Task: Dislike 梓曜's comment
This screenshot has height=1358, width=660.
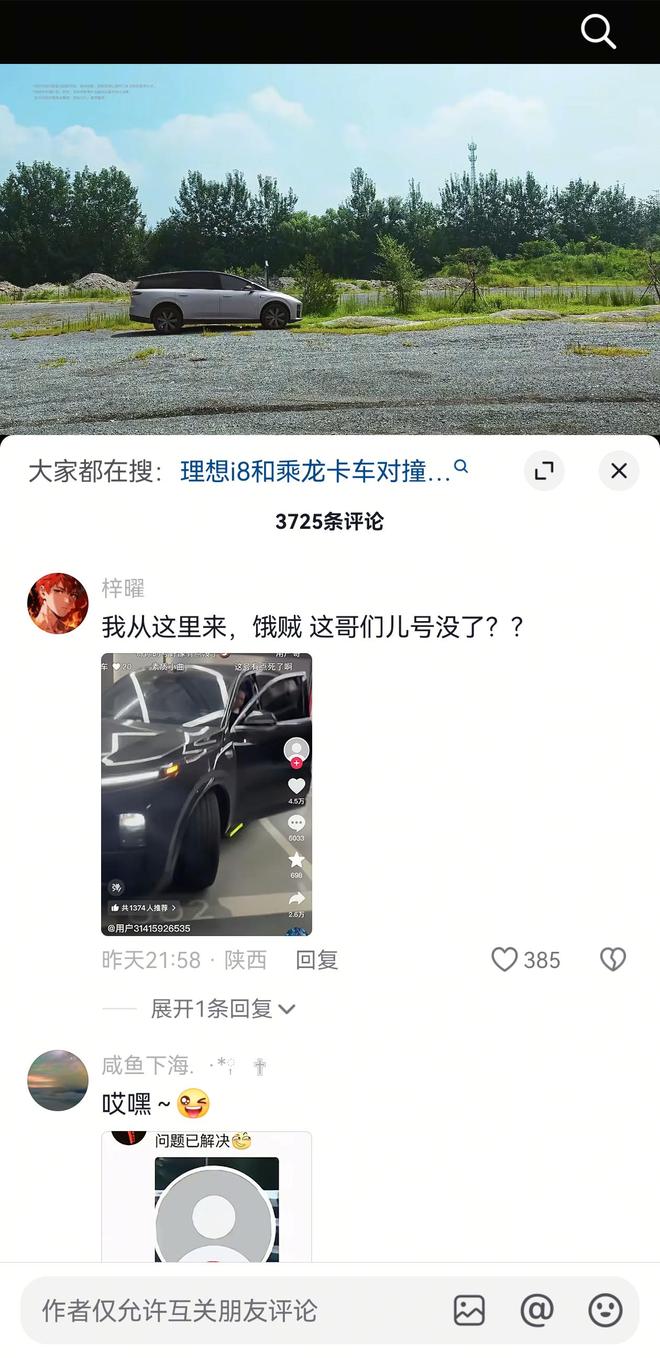Action: [x=612, y=960]
